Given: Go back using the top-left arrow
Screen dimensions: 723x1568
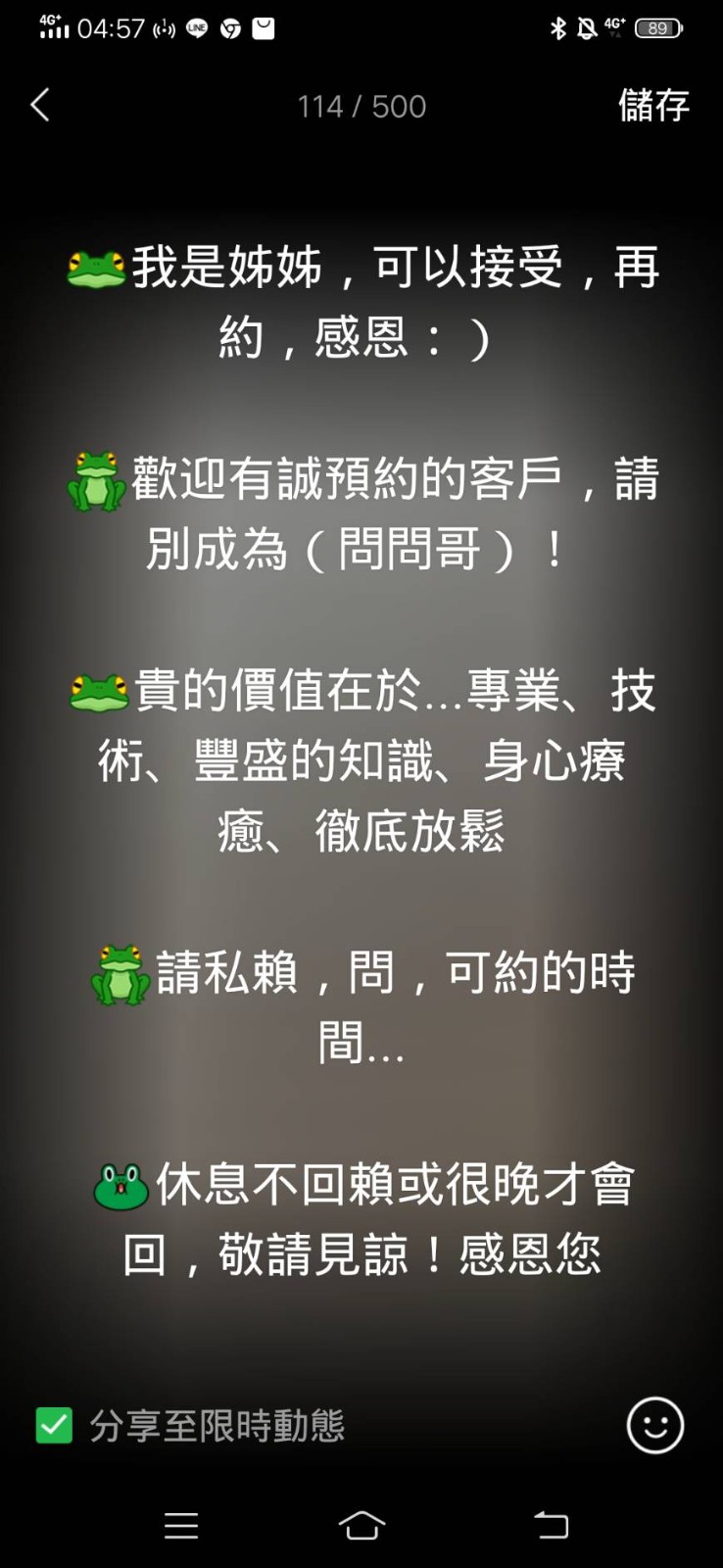Looking at the screenshot, I should click(x=40, y=105).
